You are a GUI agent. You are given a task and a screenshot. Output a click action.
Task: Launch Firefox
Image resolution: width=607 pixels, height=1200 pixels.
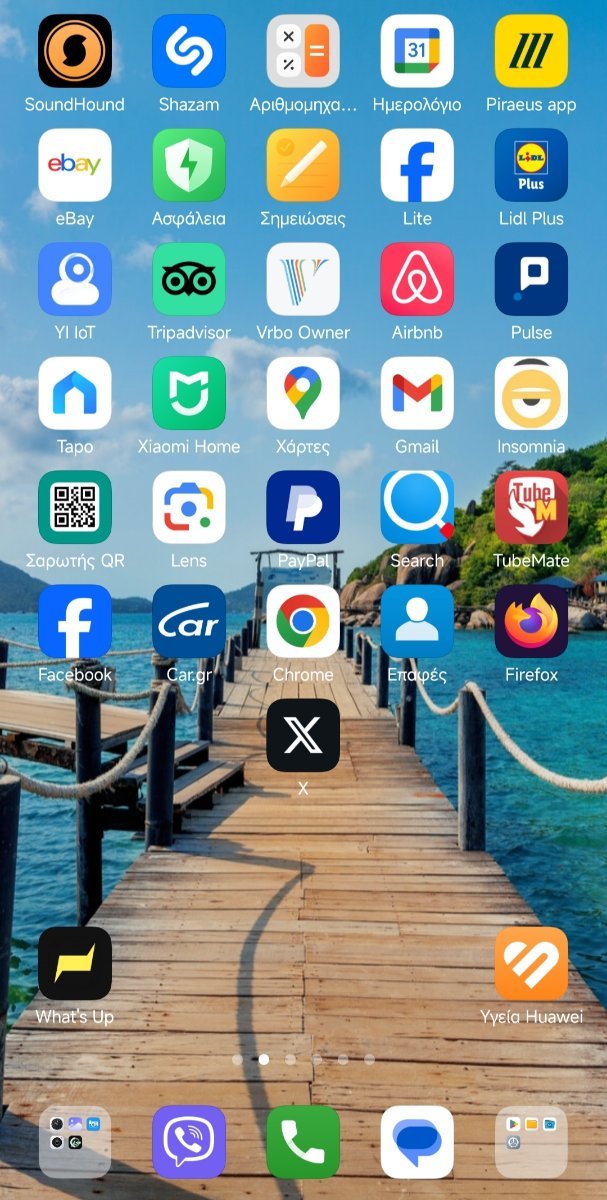(531, 621)
